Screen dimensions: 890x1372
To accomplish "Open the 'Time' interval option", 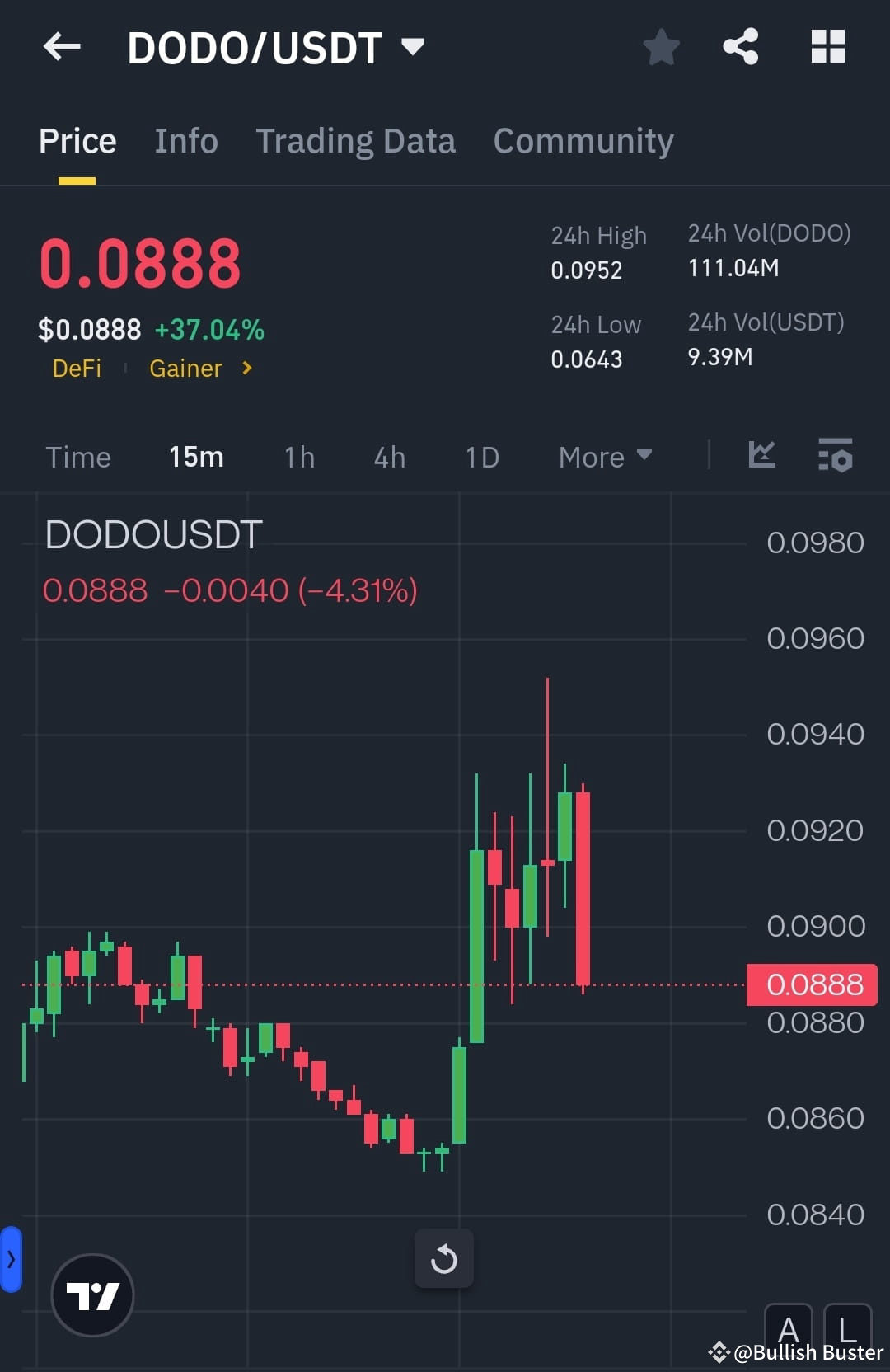I will [x=78, y=457].
